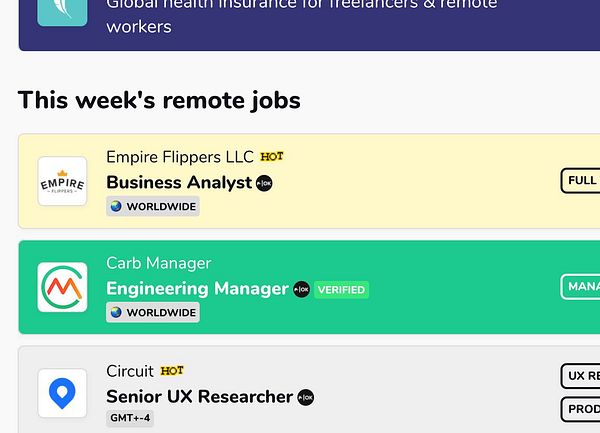Image resolution: width=600 pixels, height=433 pixels.
Task: Open the Business Analyst job at Empire Flippers
Action: tap(179, 182)
